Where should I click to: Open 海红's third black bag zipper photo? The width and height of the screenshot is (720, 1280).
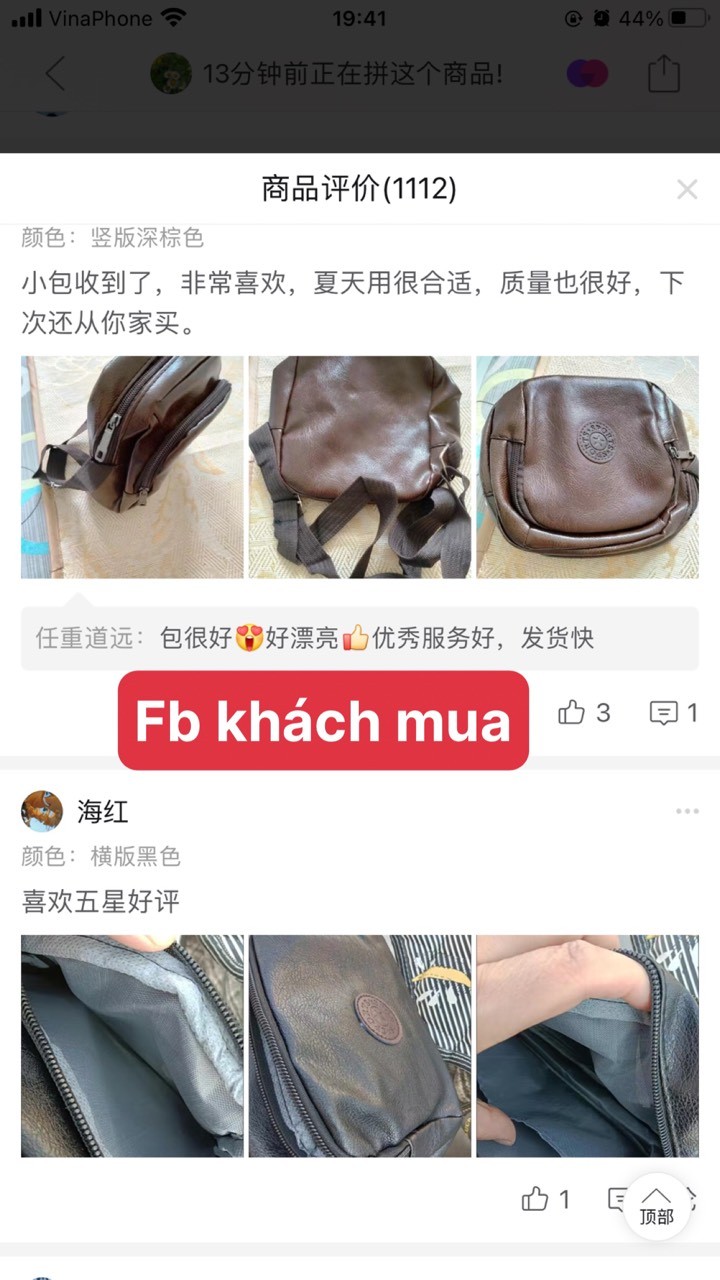(x=587, y=1046)
